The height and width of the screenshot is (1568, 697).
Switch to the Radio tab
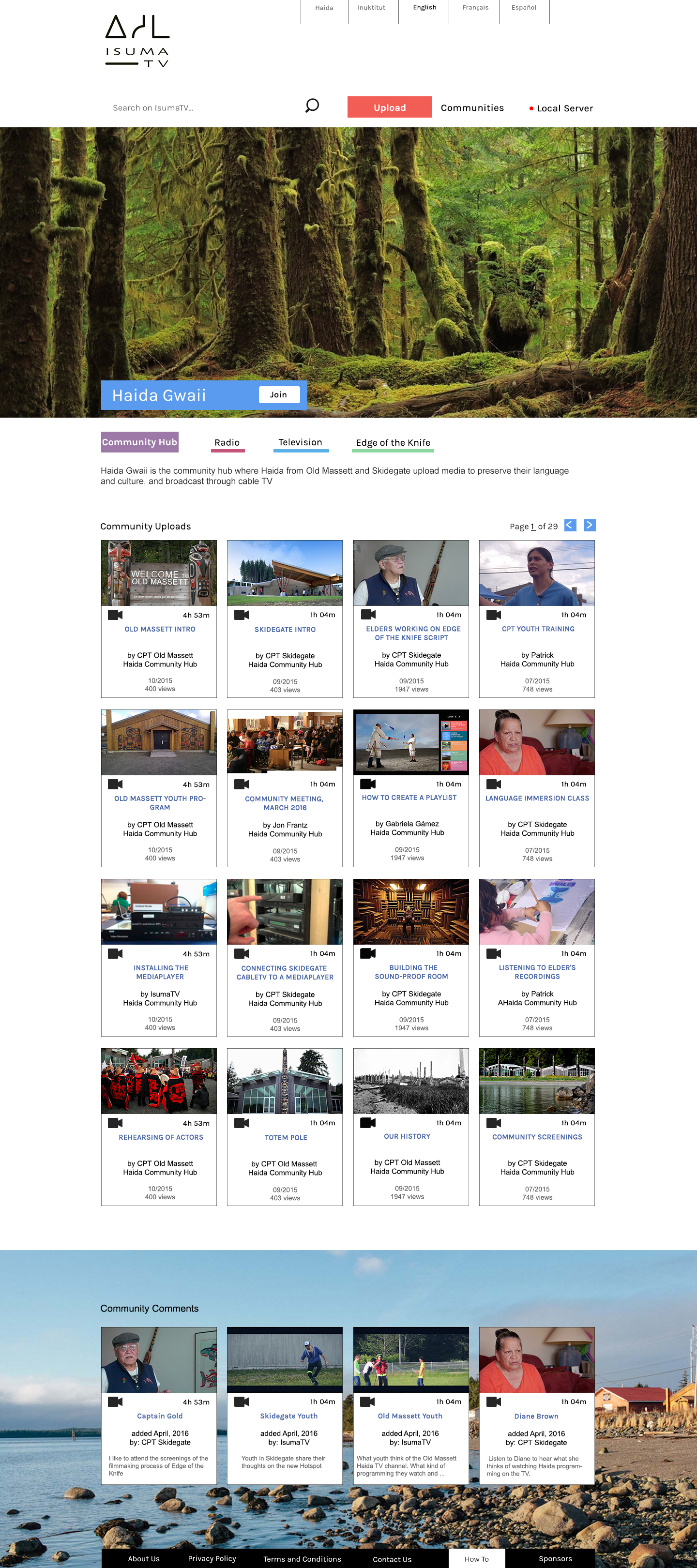click(x=227, y=443)
